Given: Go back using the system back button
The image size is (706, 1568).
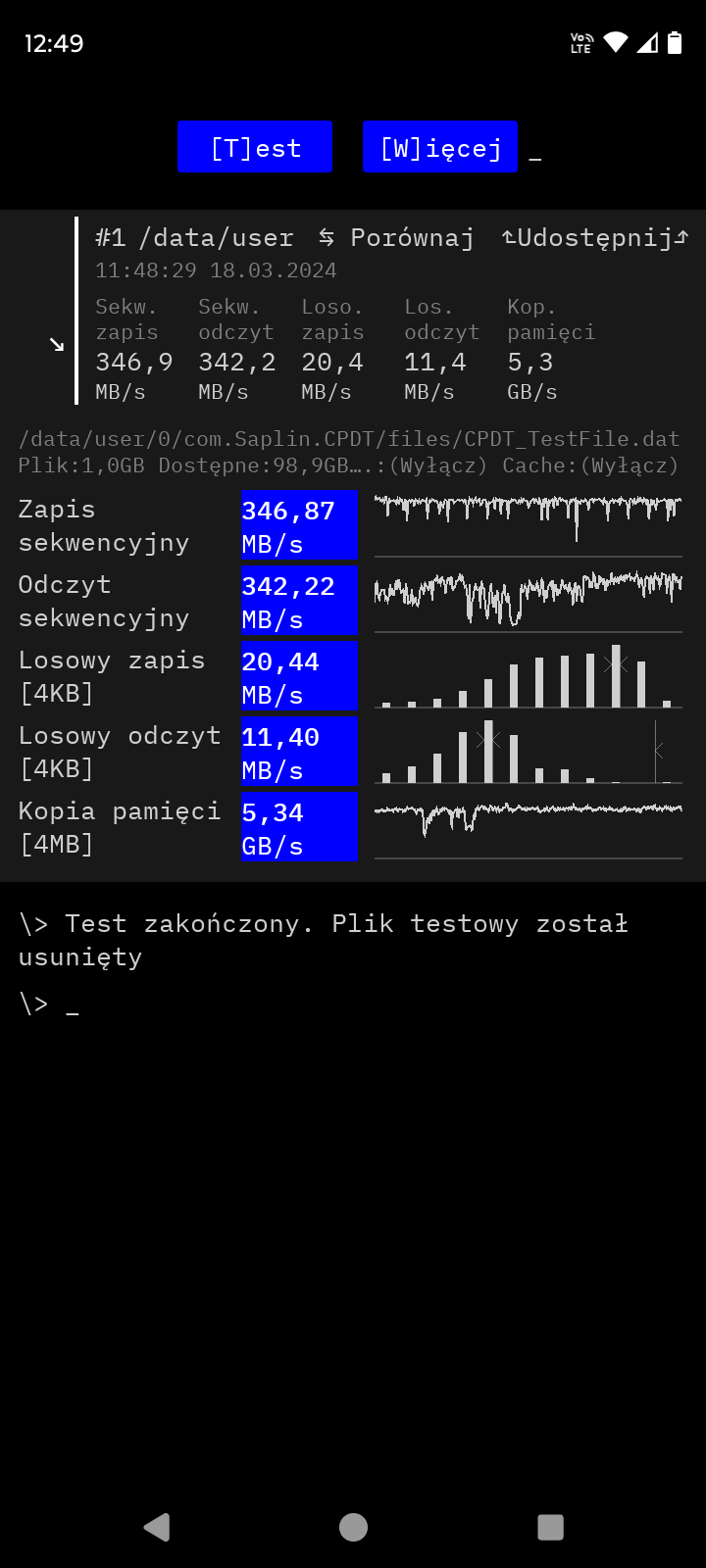Looking at the screenshot, I should click(157, 1527).
